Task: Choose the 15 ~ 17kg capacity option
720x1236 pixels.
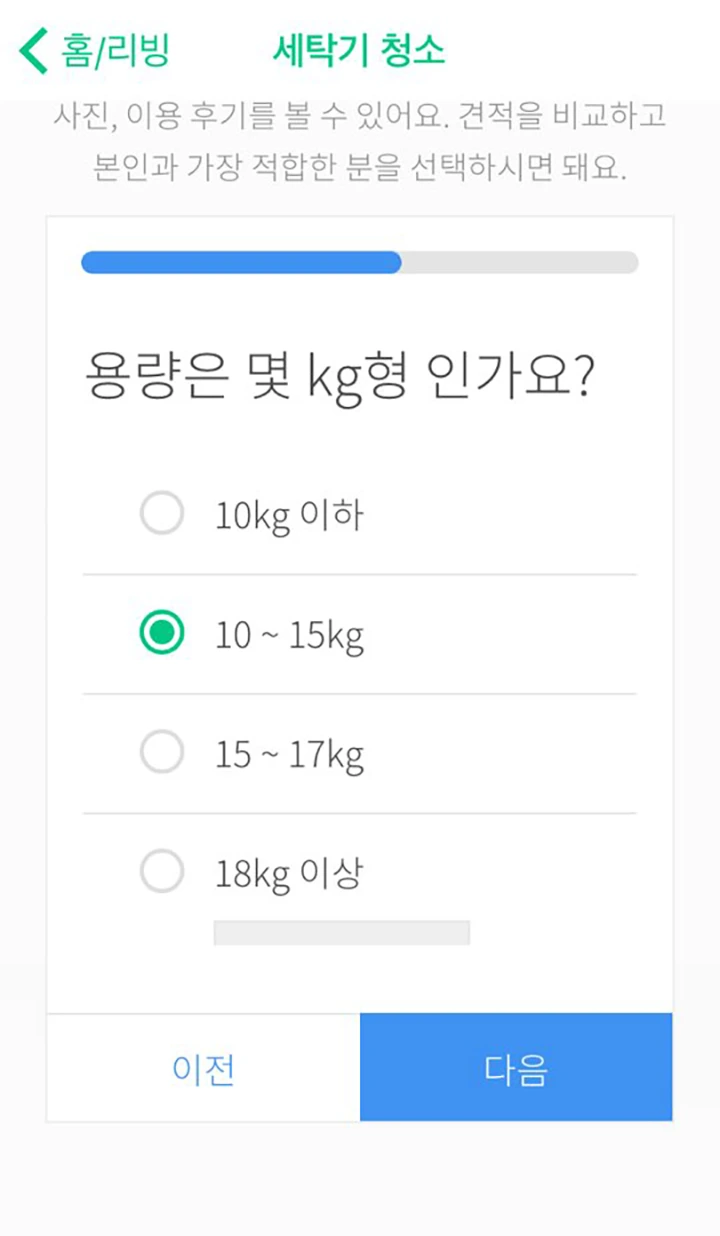Action: tap(161, 751)
